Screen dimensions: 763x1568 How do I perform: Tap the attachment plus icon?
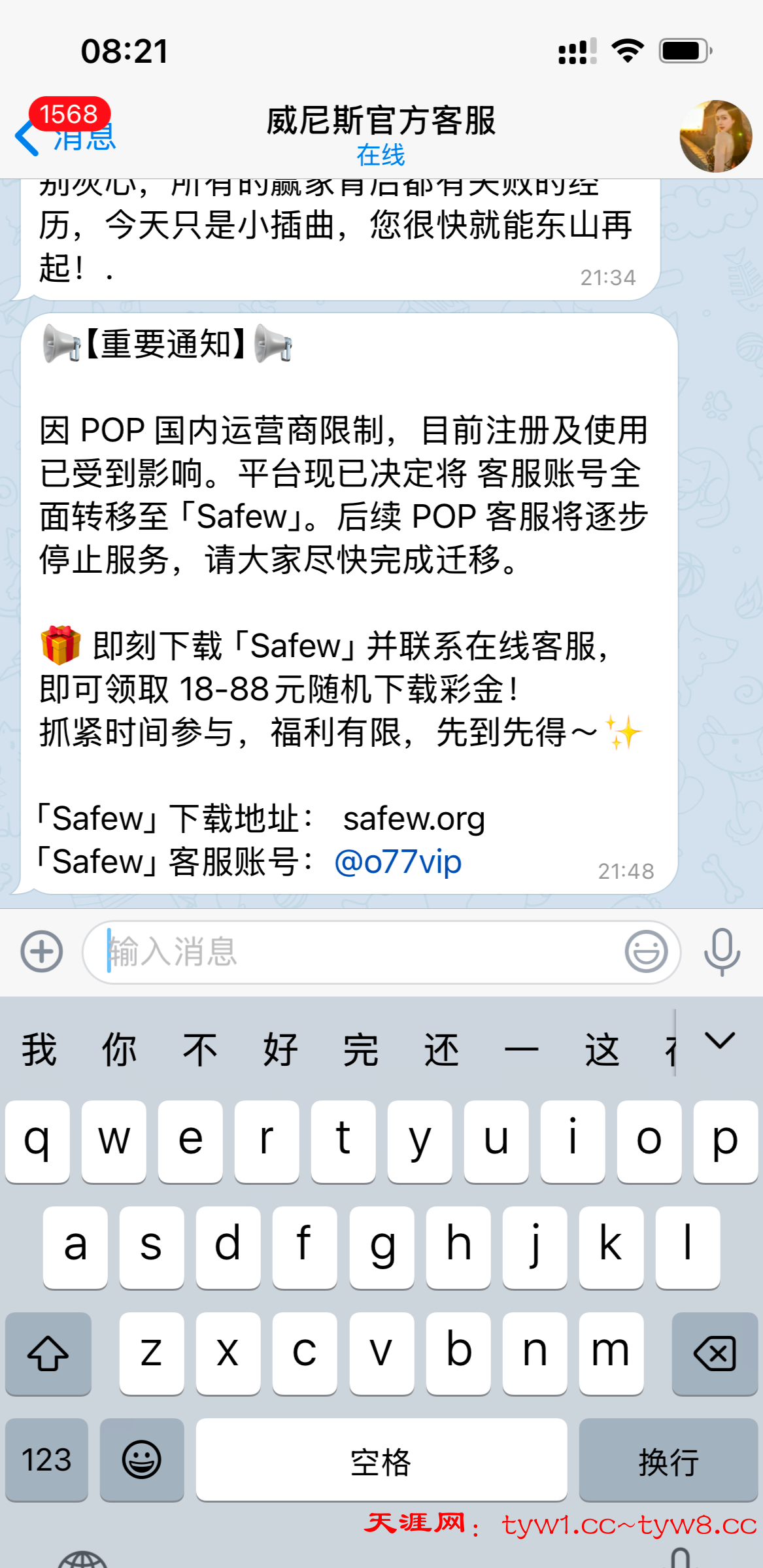click(x=42, y=951)
